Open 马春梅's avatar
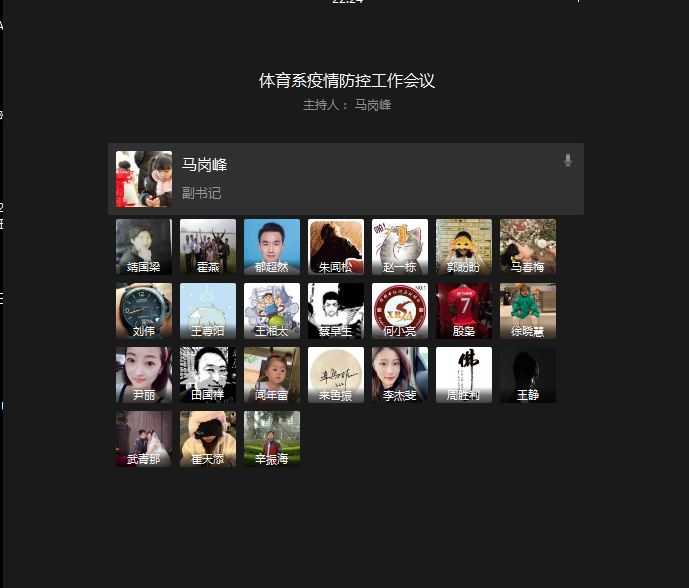 tap(528, 246)
